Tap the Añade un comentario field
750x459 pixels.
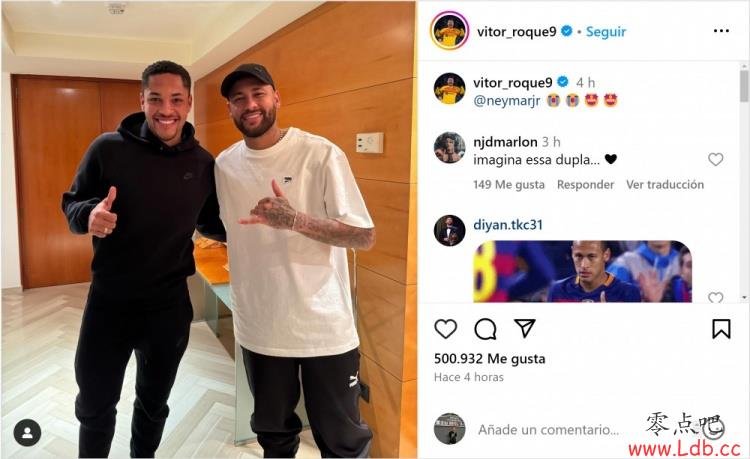(548, 430)
